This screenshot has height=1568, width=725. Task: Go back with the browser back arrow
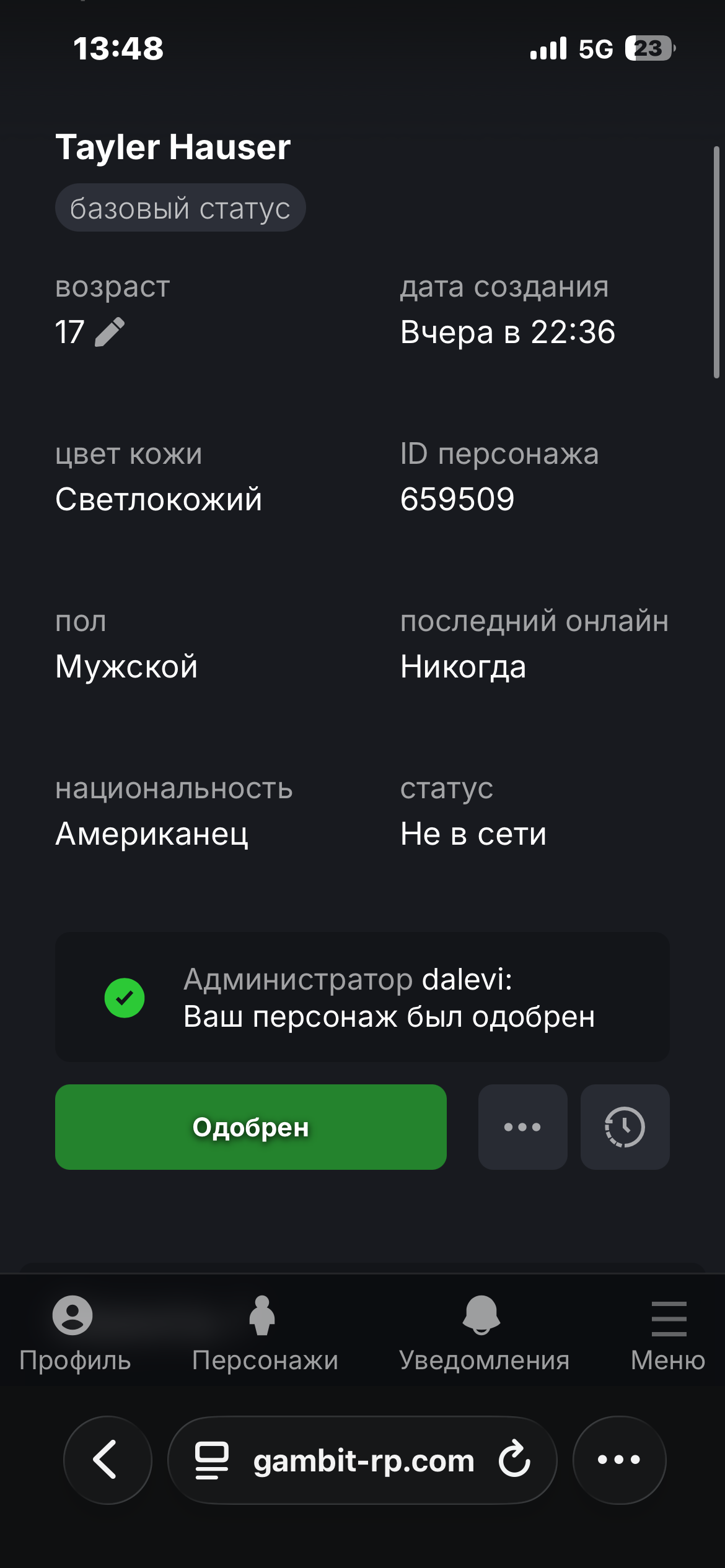pyautogui.click(x=107, y=1460)
